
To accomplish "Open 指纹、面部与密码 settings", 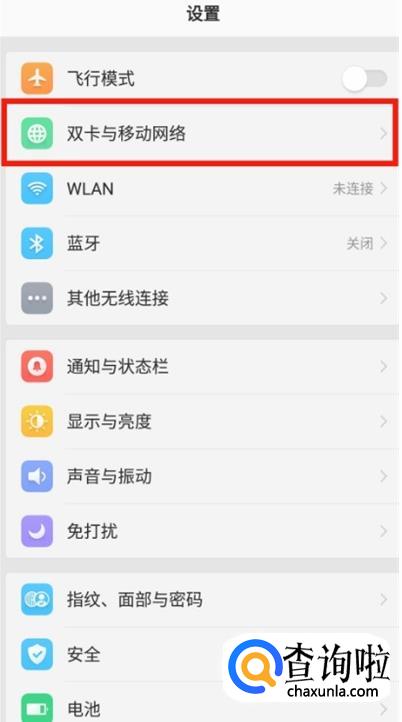I will click(x=202, y=600).
